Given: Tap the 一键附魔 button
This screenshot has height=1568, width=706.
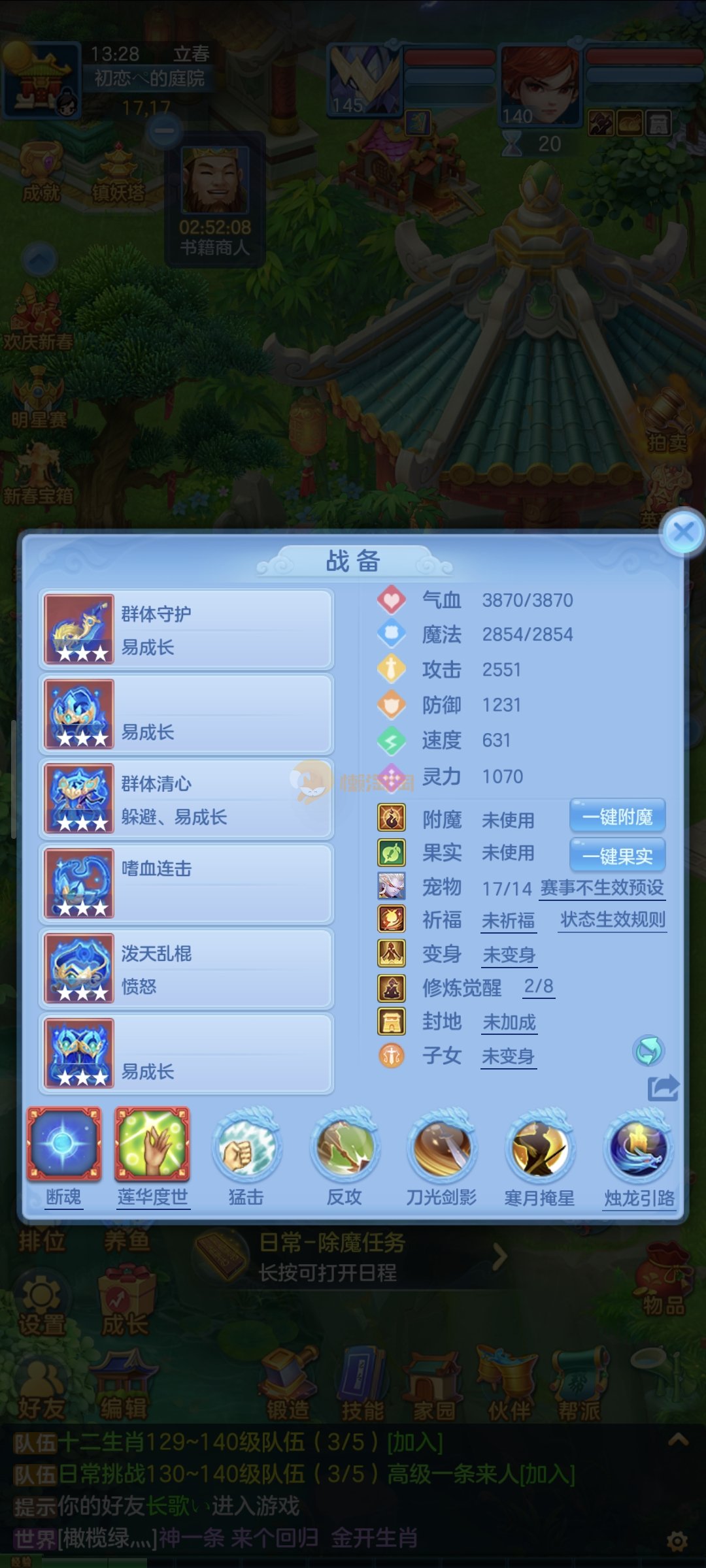Looking at the screenshot, I should [x=617, y=817].
